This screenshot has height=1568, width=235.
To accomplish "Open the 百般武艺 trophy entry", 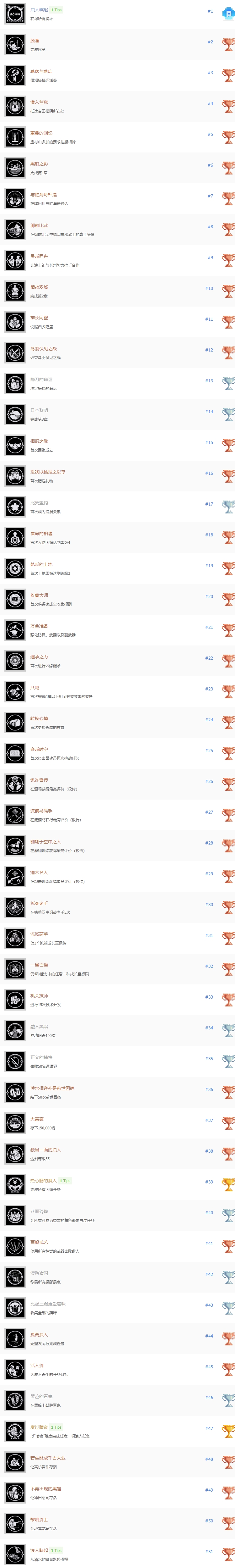I will (x=39, y=1242).
